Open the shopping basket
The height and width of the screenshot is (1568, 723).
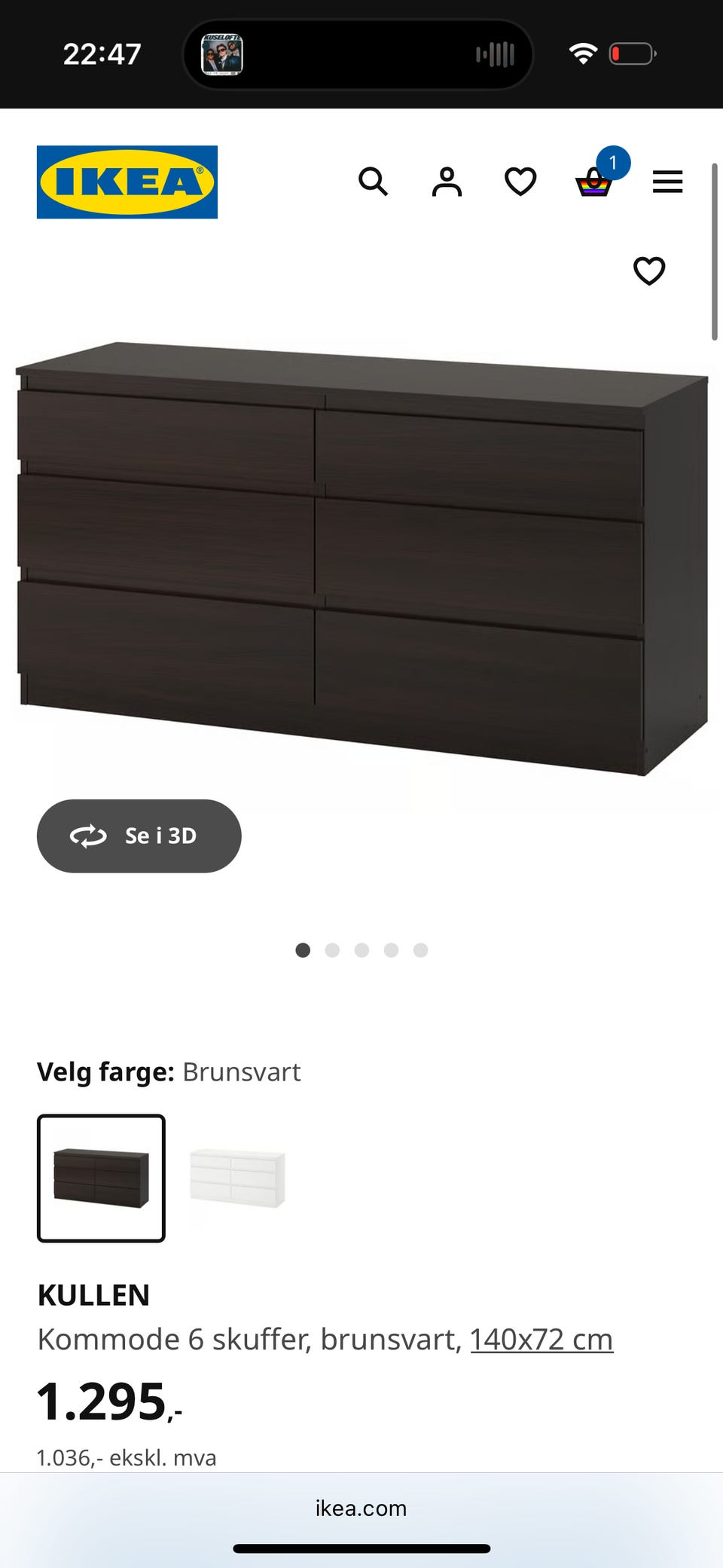tap(593, 182)
